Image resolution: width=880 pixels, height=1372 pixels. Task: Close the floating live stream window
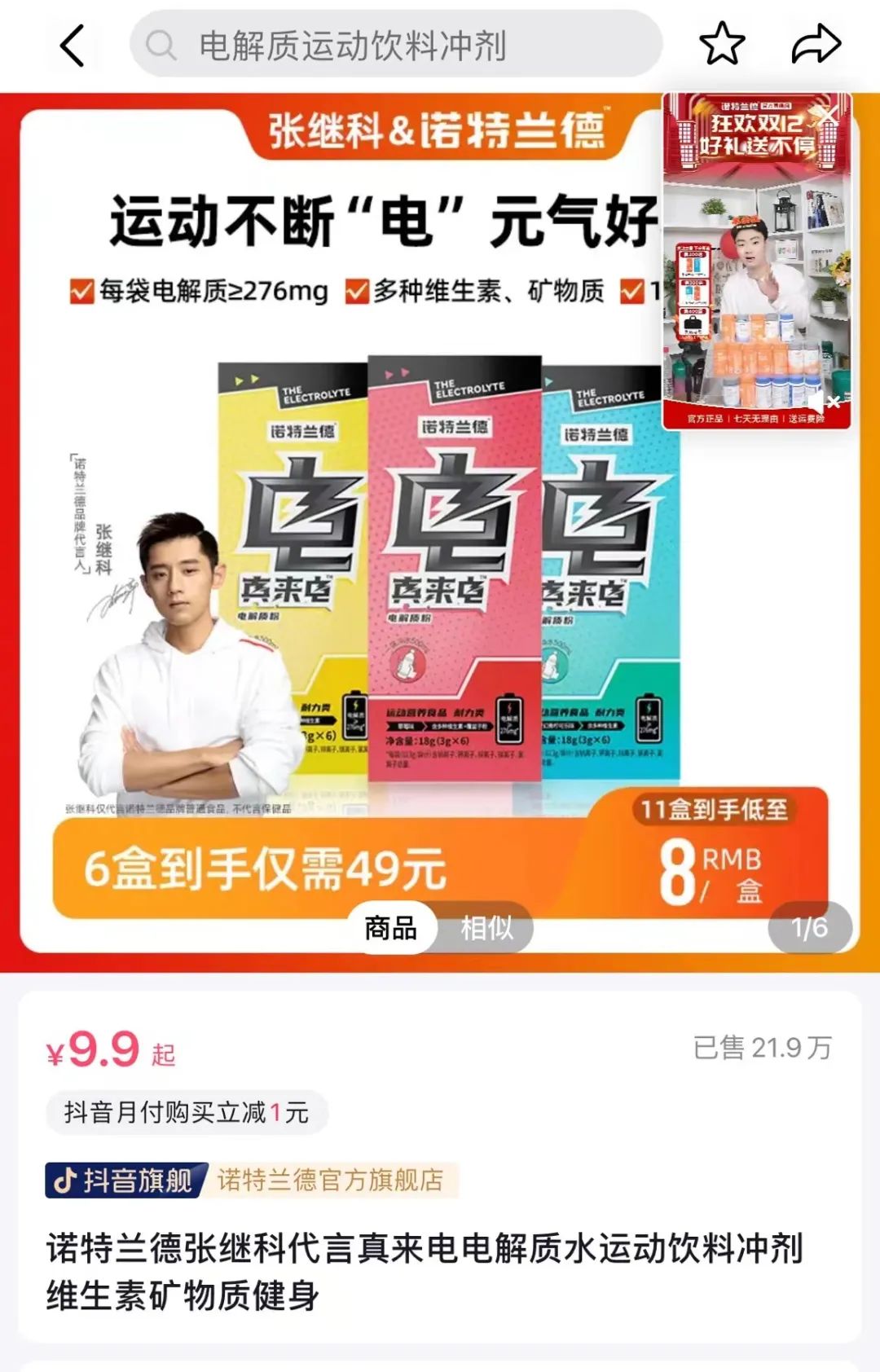829,115
